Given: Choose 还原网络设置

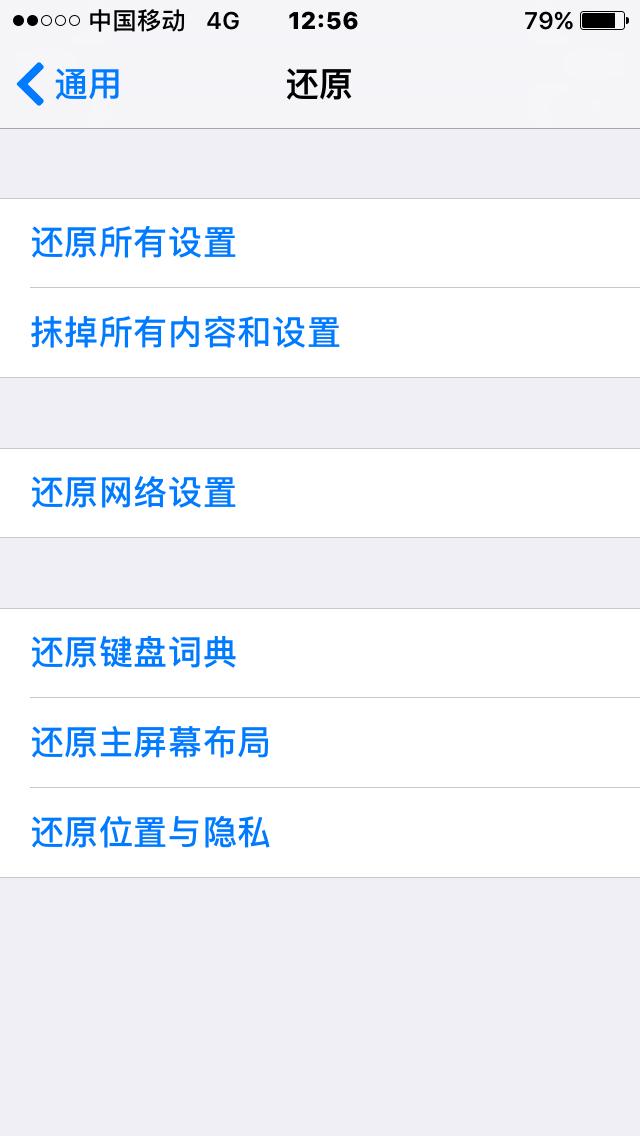Looking at the screenshot, I should click(134, 493).
